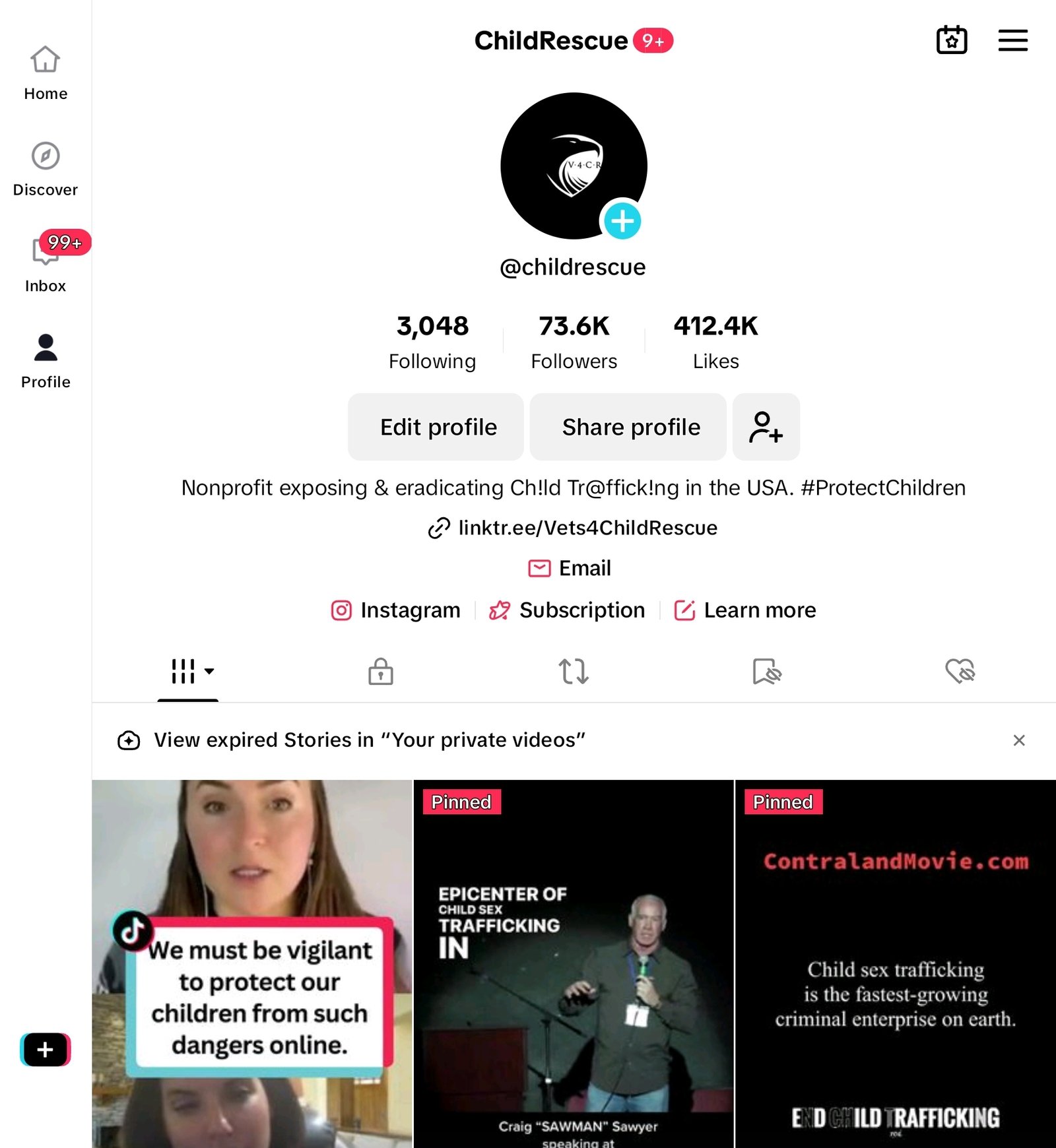1056x1148 pixels.
Task: Open the calendar star icon
Action: pos(952,40)
